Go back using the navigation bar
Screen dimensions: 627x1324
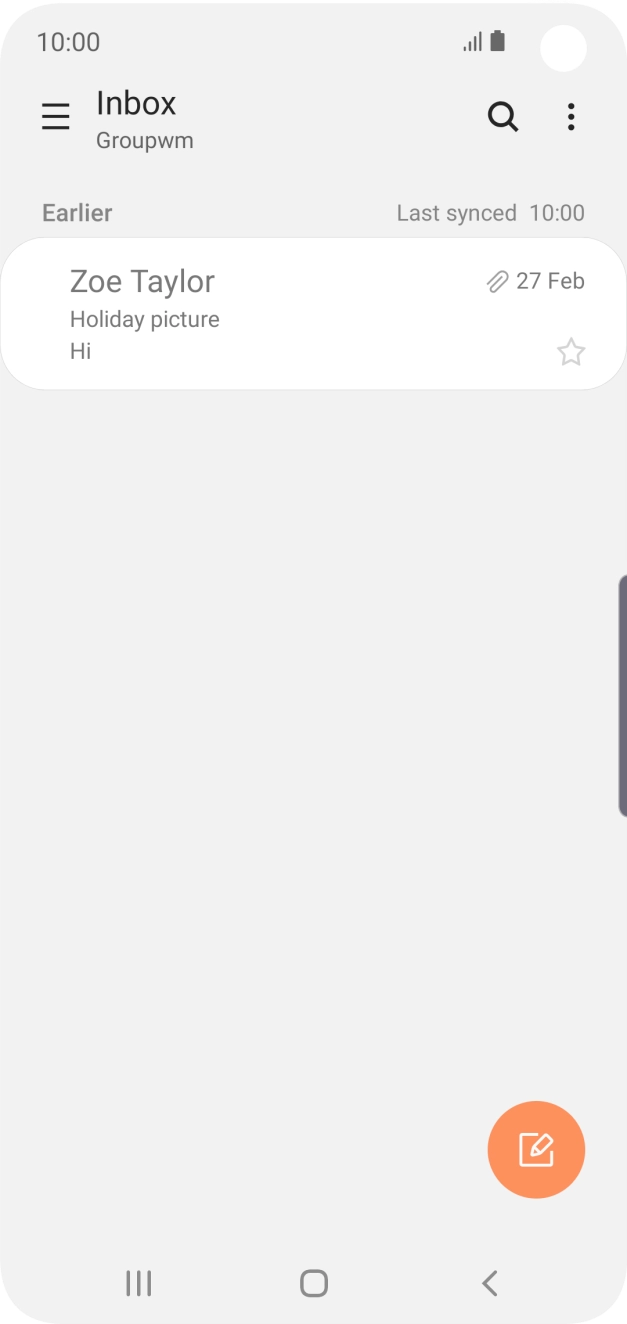pos(489,1283)
